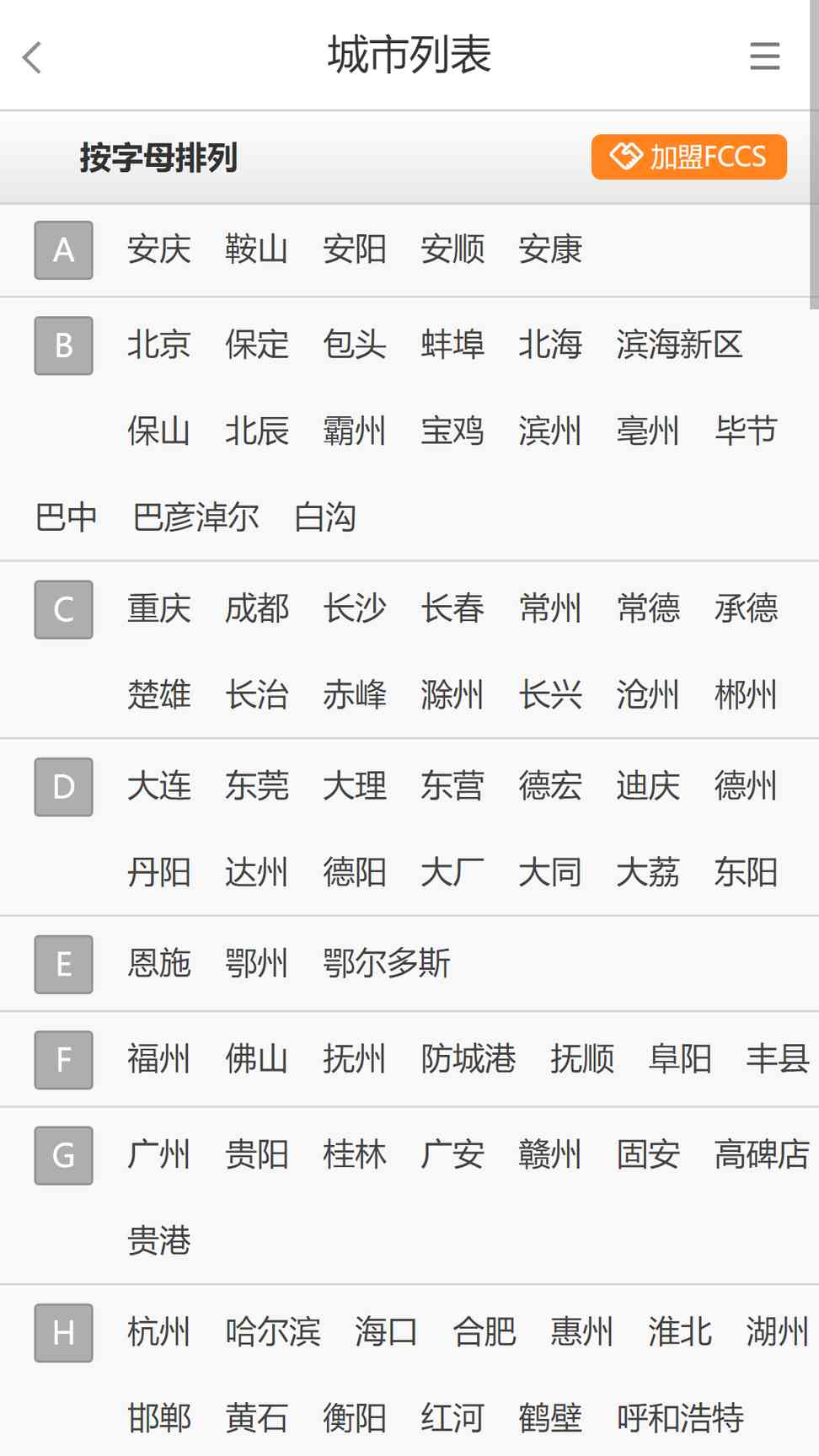Select the city 成都
Screen dimensions: 819x1456
(257, 608)
